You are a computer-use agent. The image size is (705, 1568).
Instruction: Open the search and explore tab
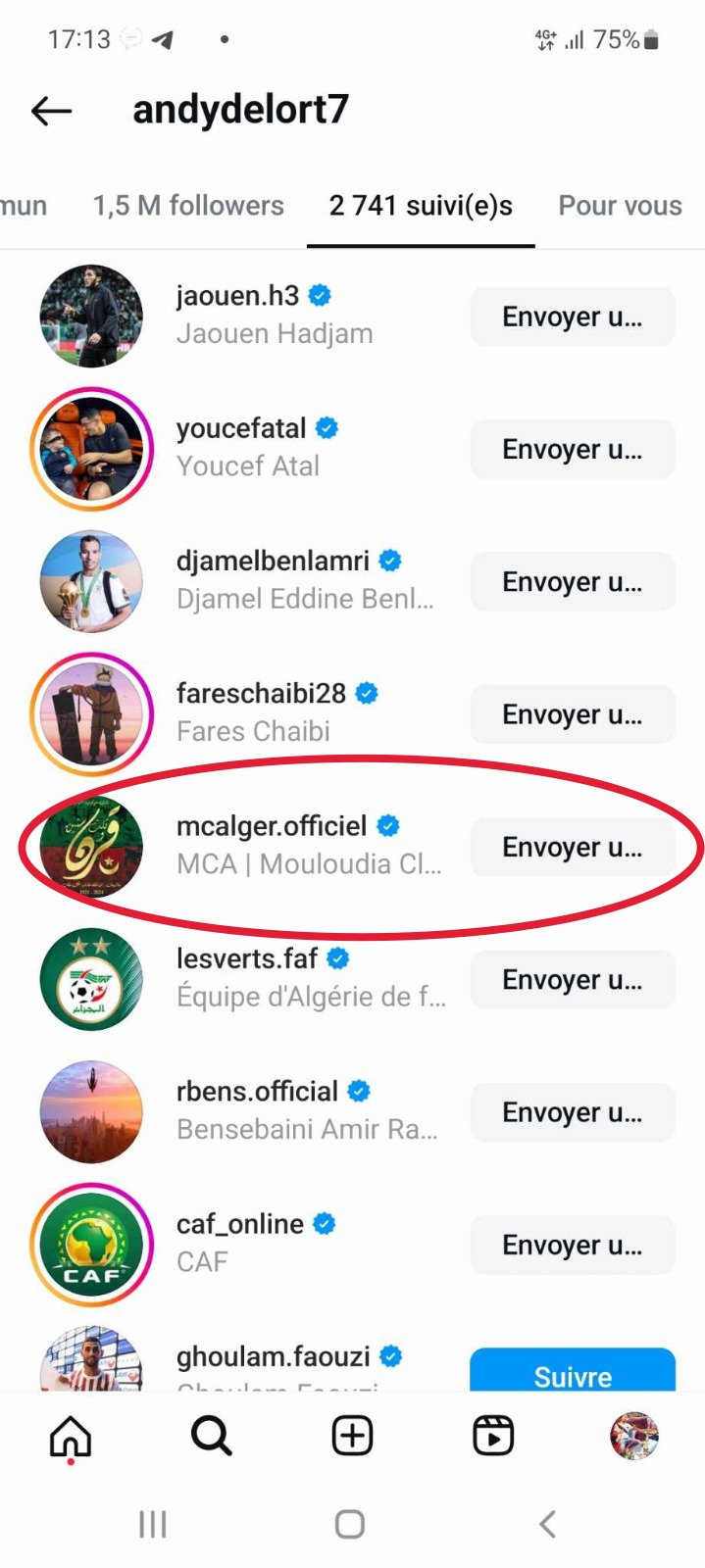pos(211,1437)
